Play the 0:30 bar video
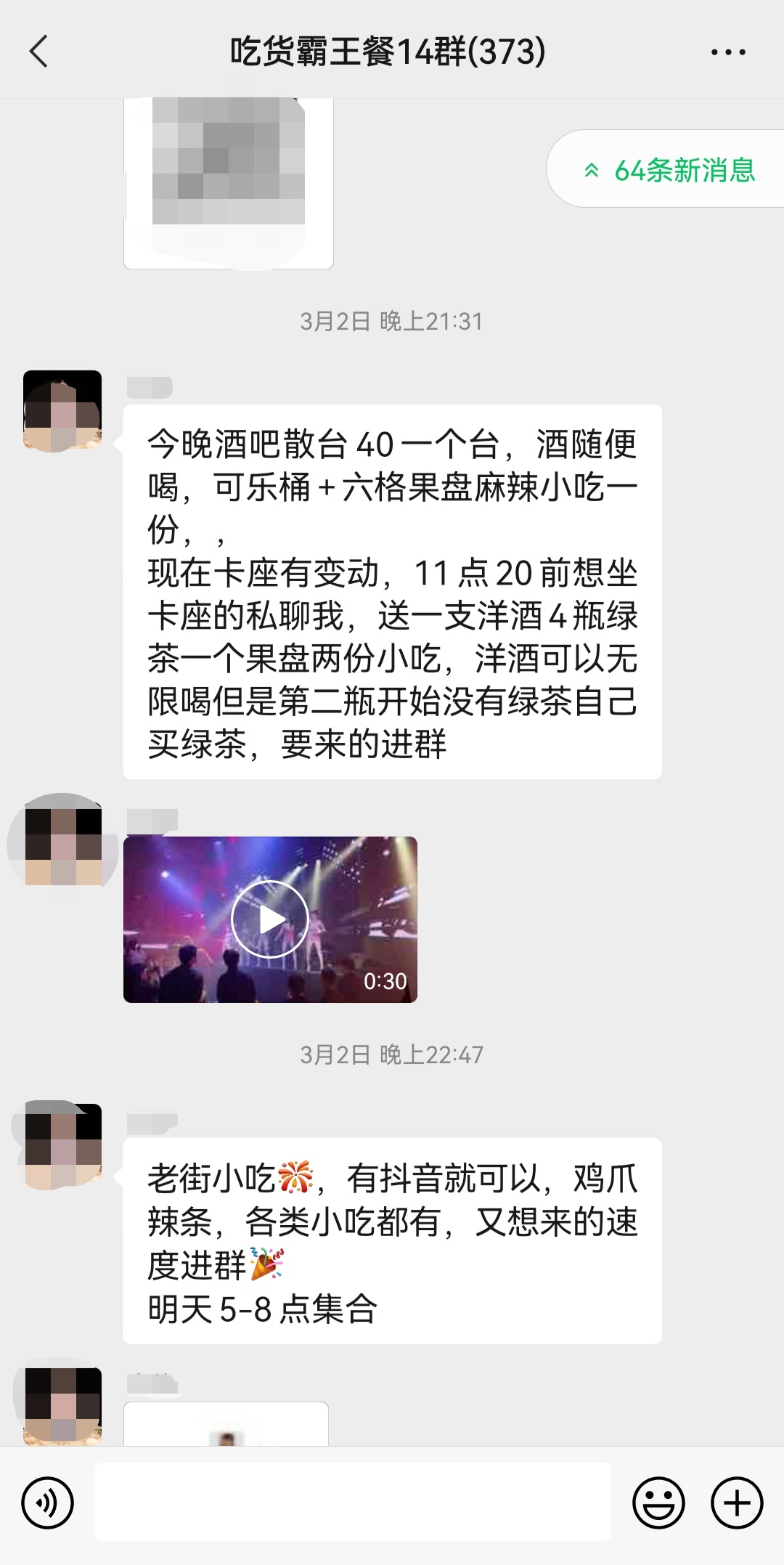 pos(270,919)
